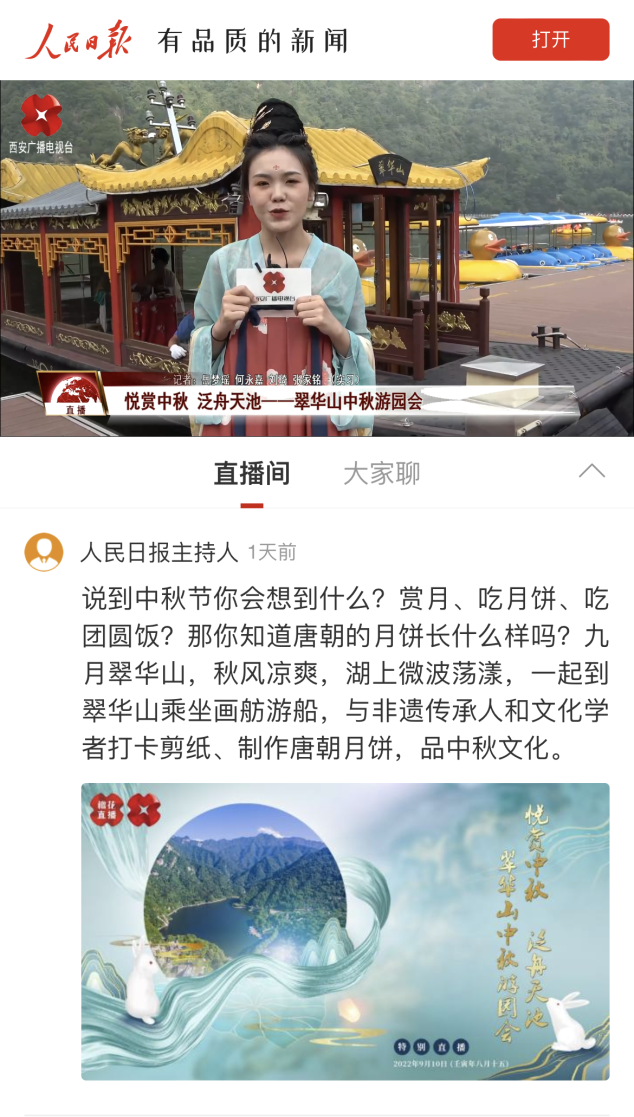Open the 翠华山中秋游园会 poster image
The image size is (634, 1117).
tap(345, 930)
